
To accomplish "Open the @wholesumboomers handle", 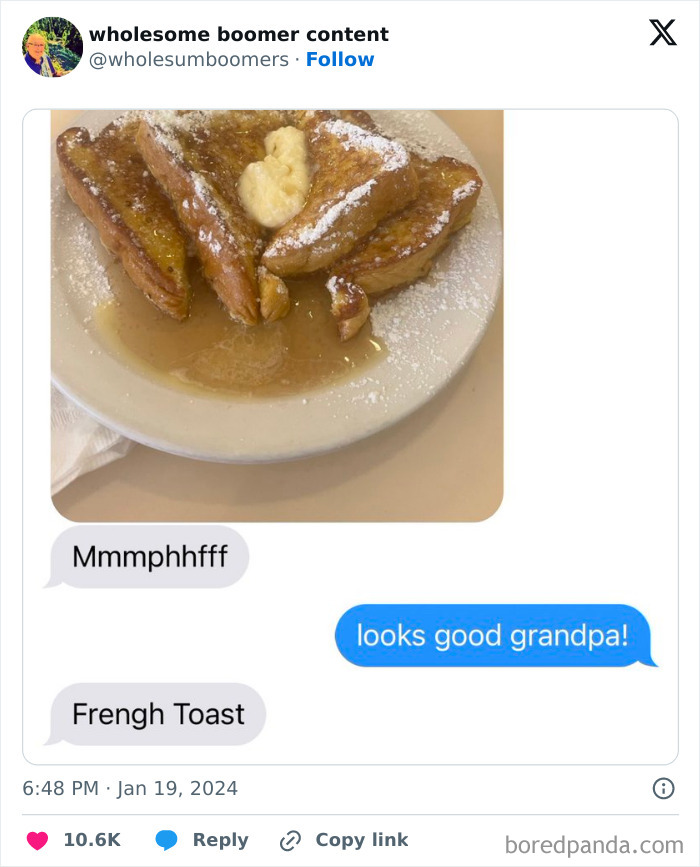I will coord(189,59).
